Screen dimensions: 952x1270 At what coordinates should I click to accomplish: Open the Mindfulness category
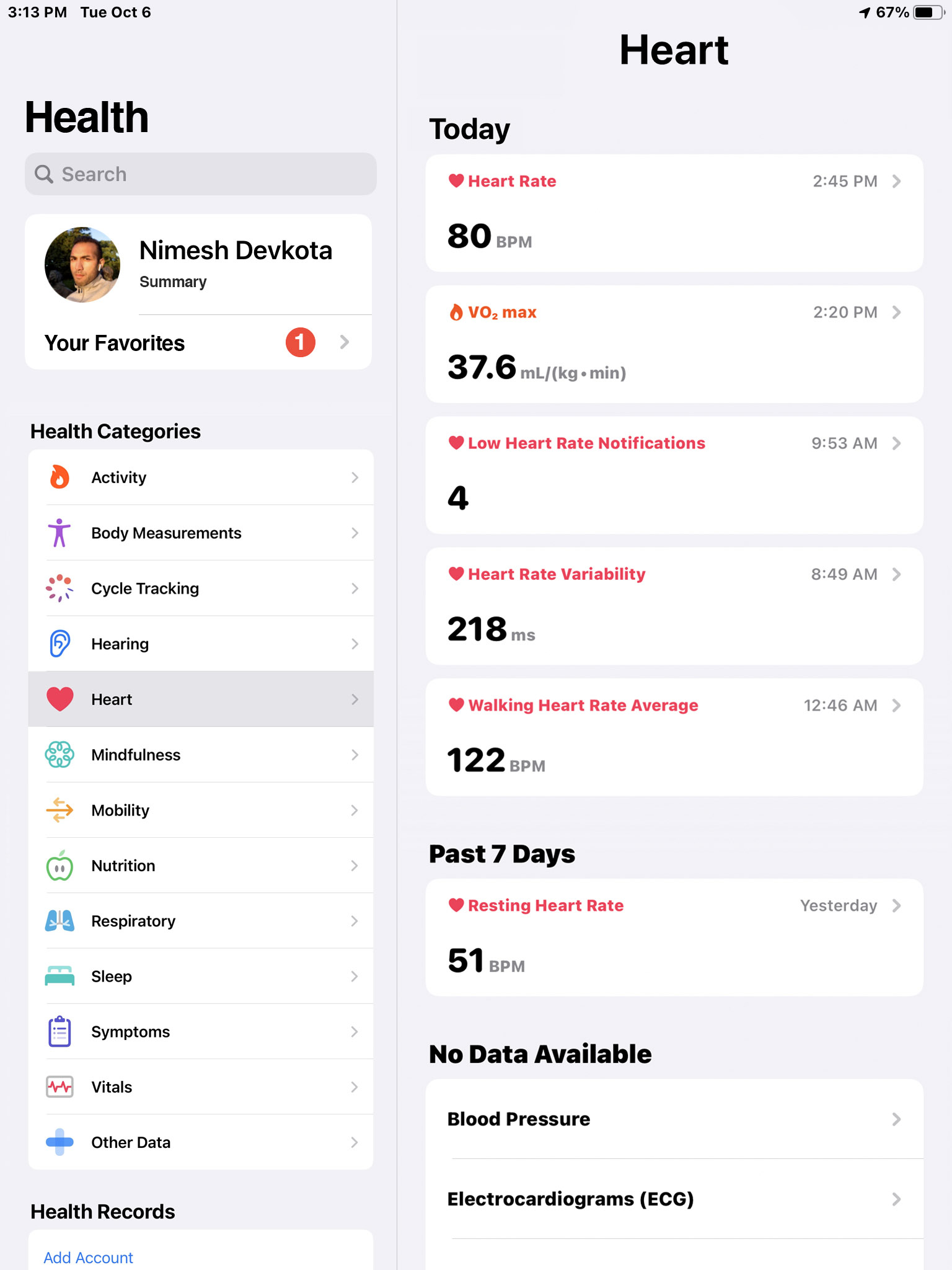[200, 755]
